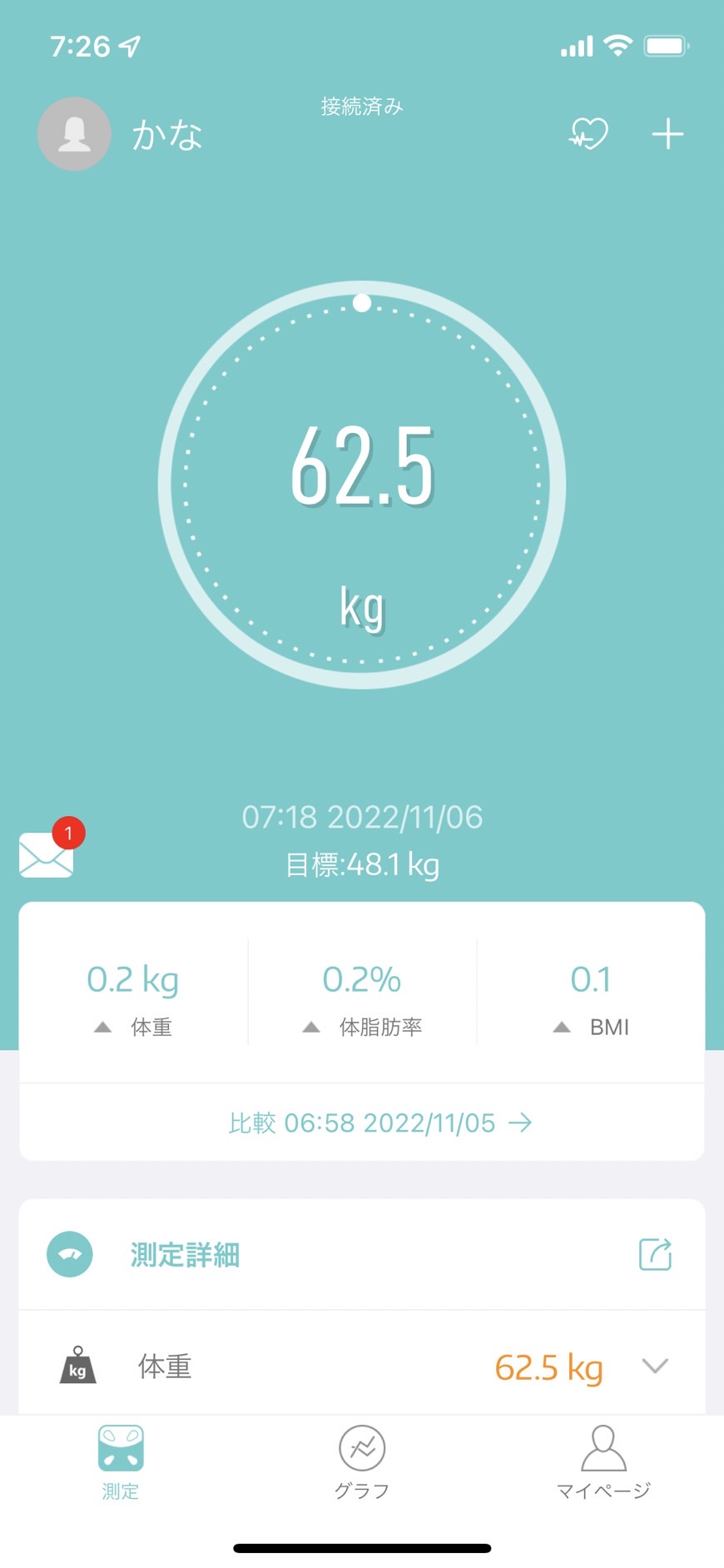Open the heart rate health icon
Screen dimensions: 724x1568
point(588,133)
